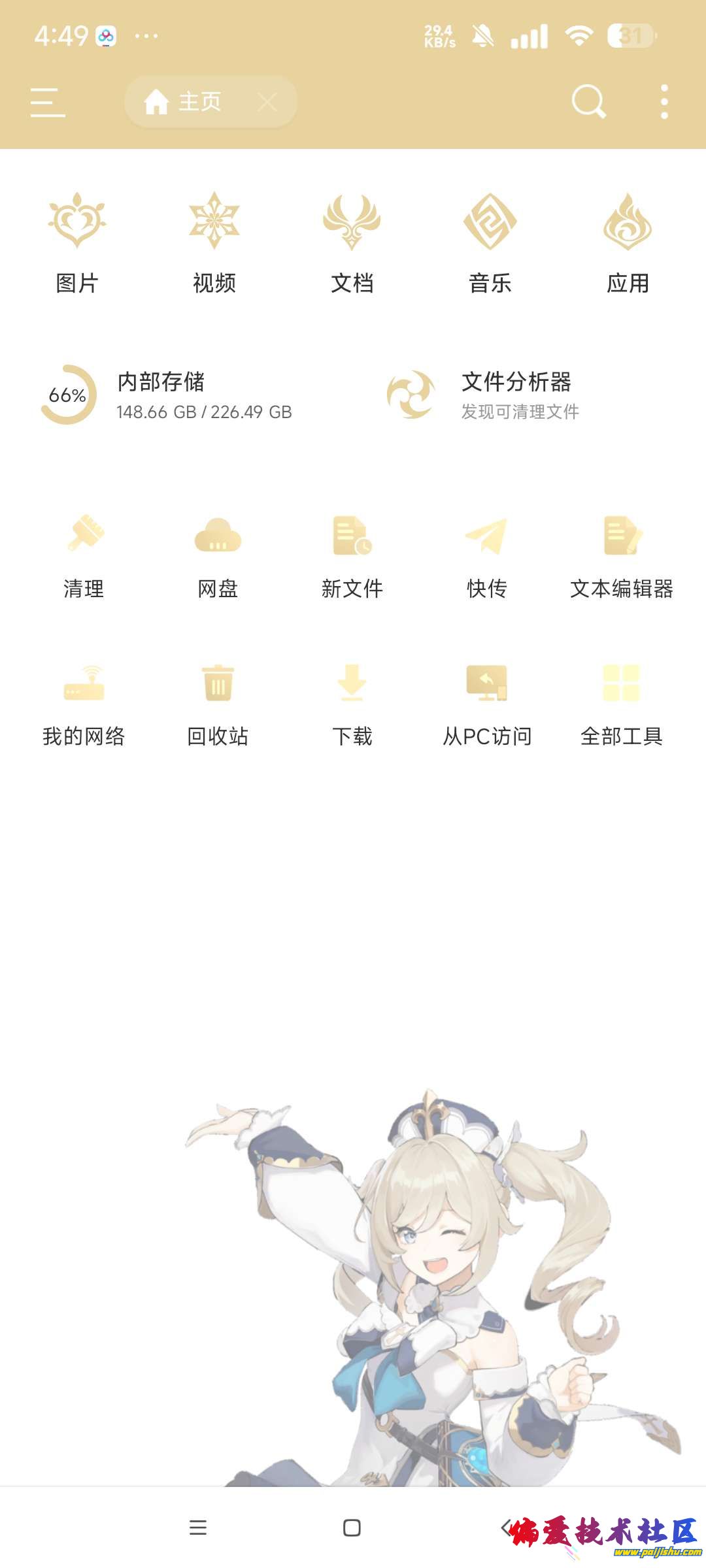Close the 主页 tab chip
This screenshot has height=1568, width=706.
[267, 102]
